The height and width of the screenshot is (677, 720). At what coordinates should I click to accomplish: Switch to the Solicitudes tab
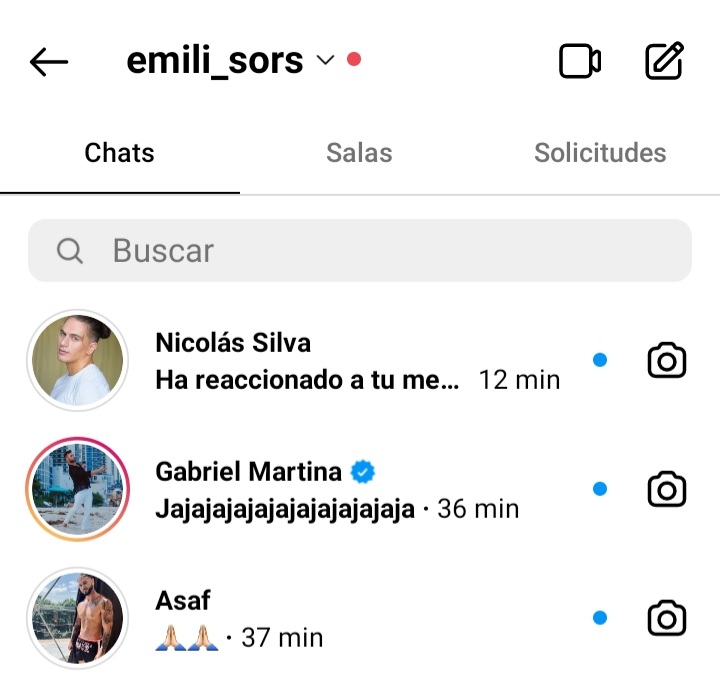tap(599, 153)
